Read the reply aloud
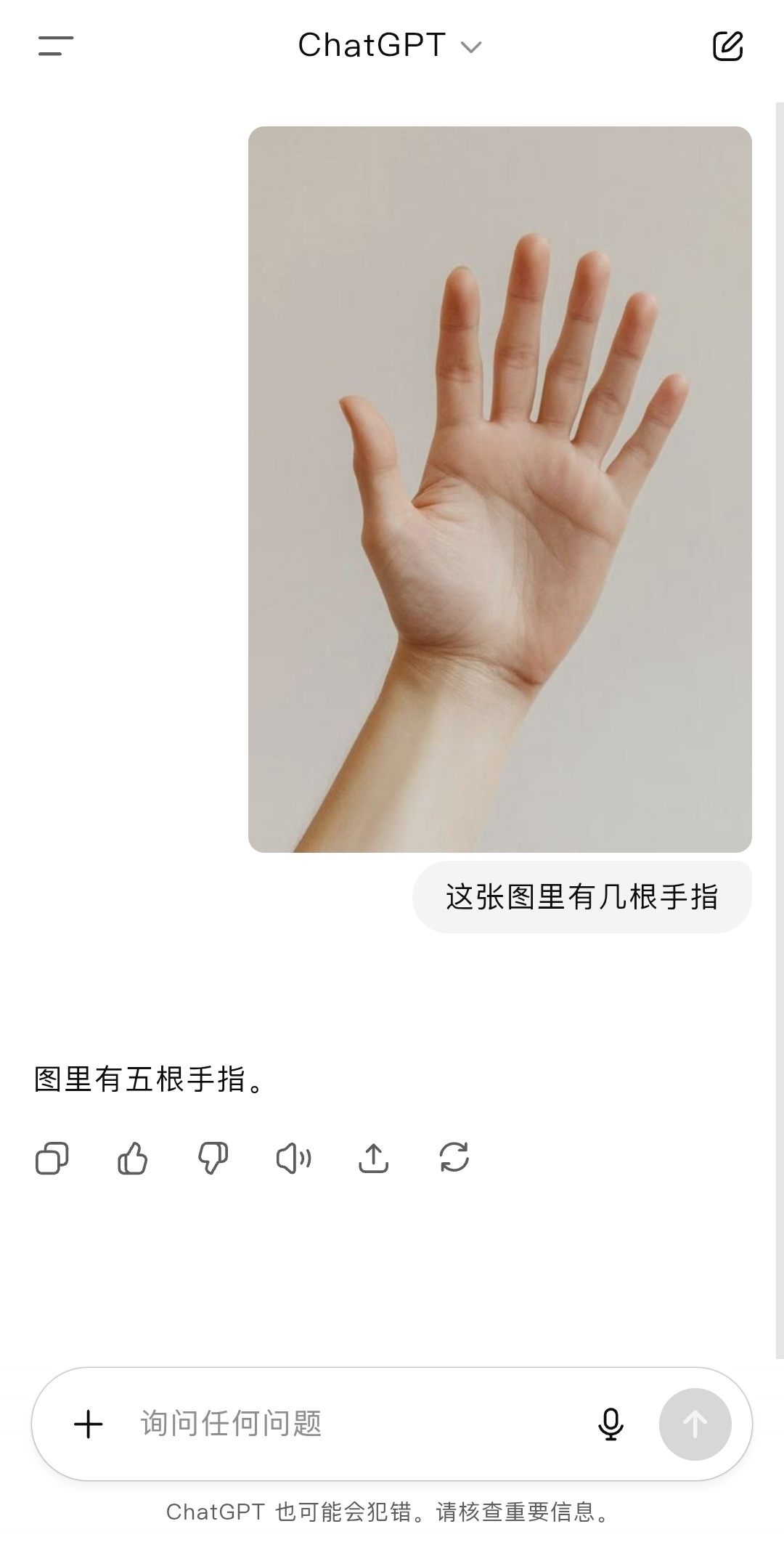The height and width of the screenshot is (1545, 784). (x=293, y=1158)
